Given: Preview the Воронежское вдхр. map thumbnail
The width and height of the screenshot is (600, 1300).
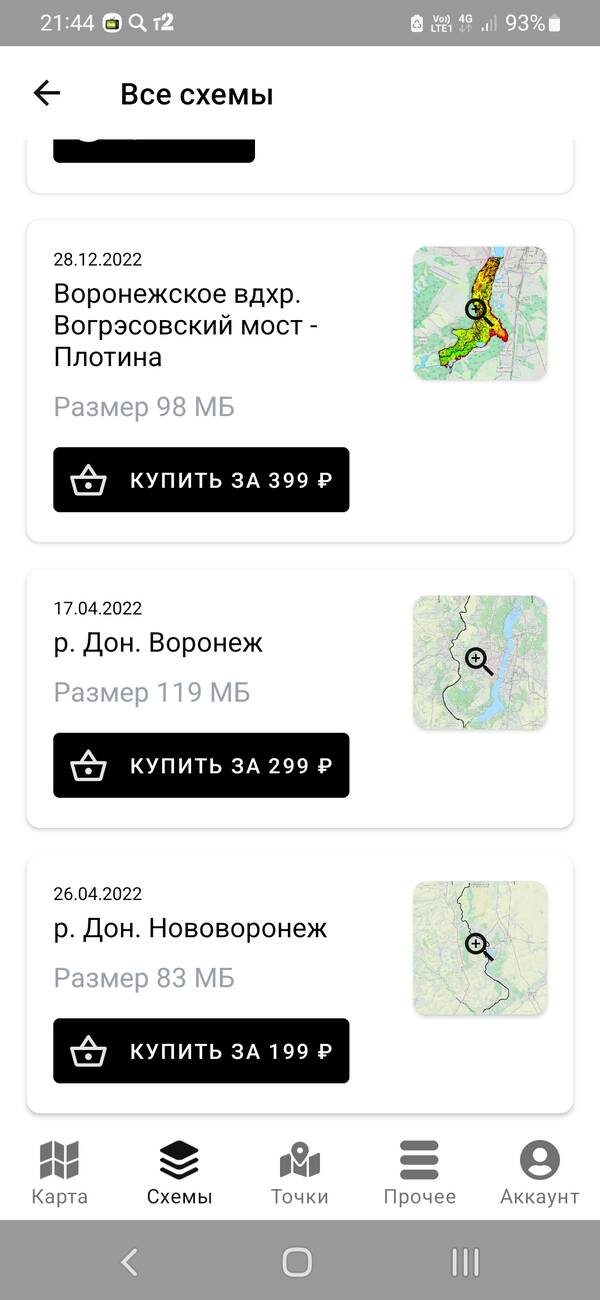Looking at the screenshot, I should [480, 313].
